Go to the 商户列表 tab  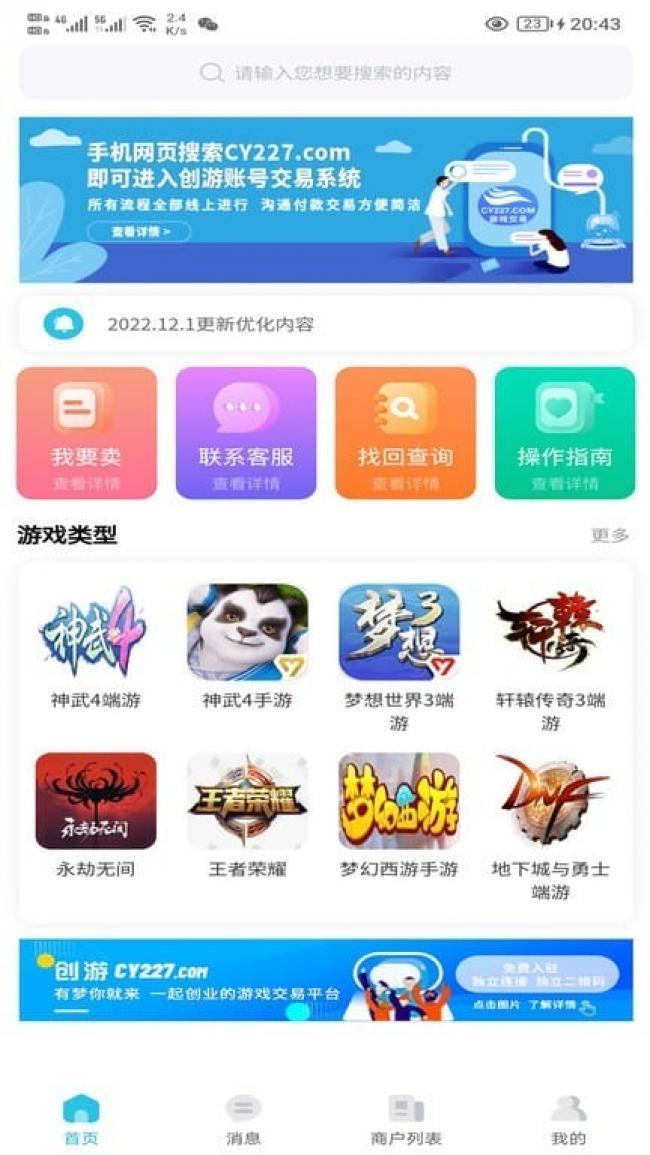tap(405, 1119)
